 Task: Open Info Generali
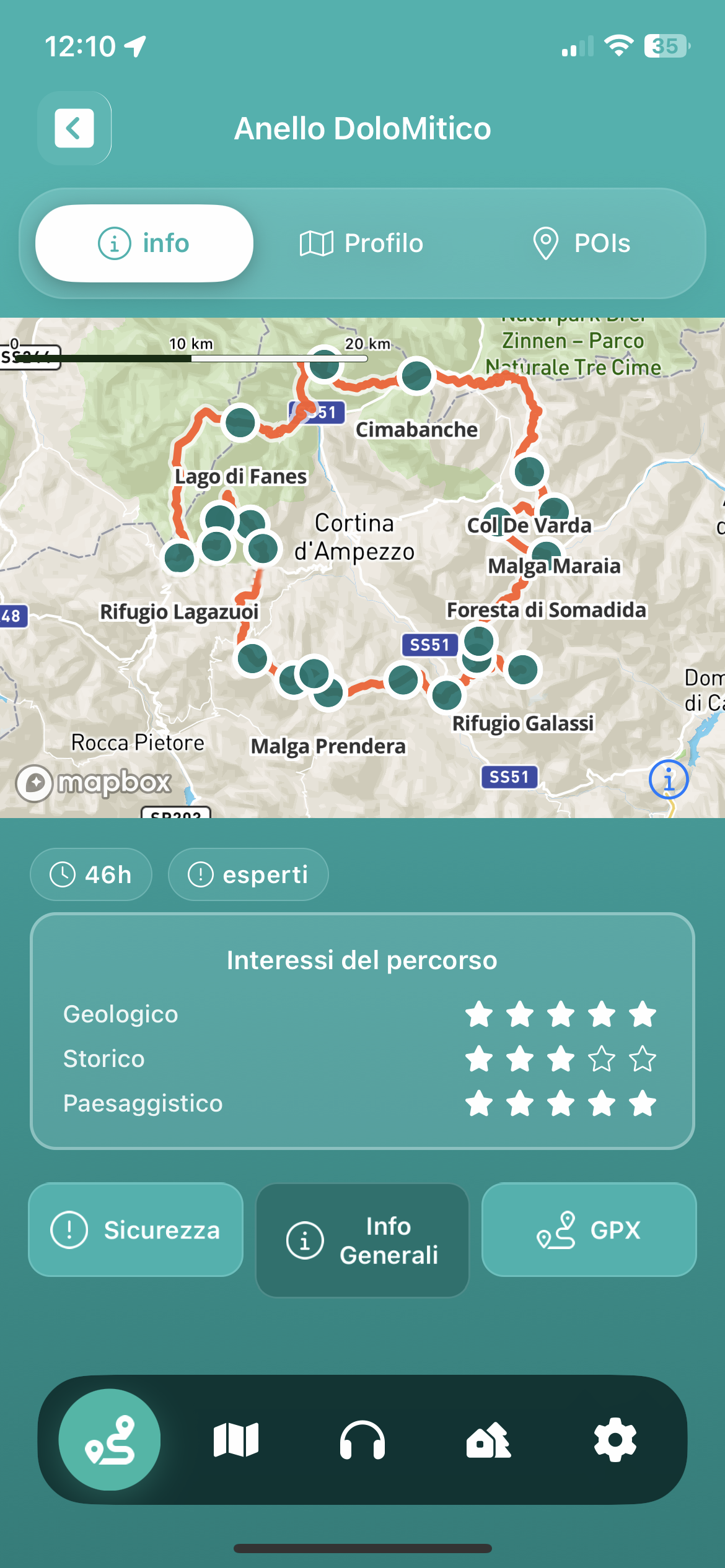click(362, 1240)
